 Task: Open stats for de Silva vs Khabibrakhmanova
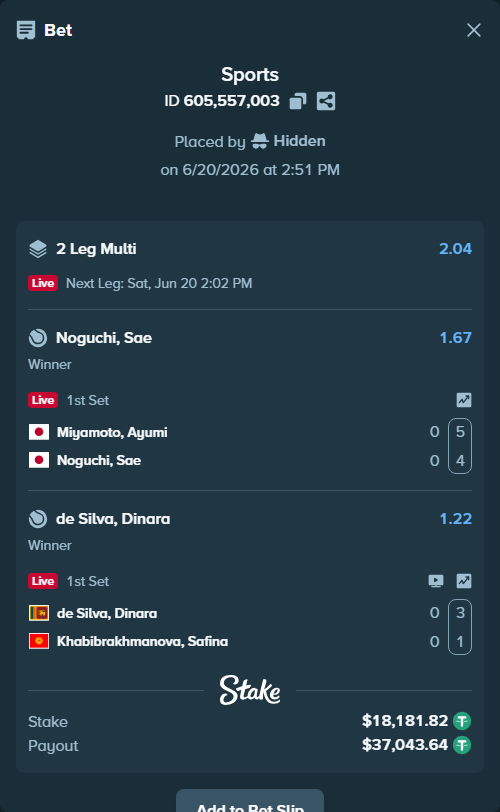(464, 581)
